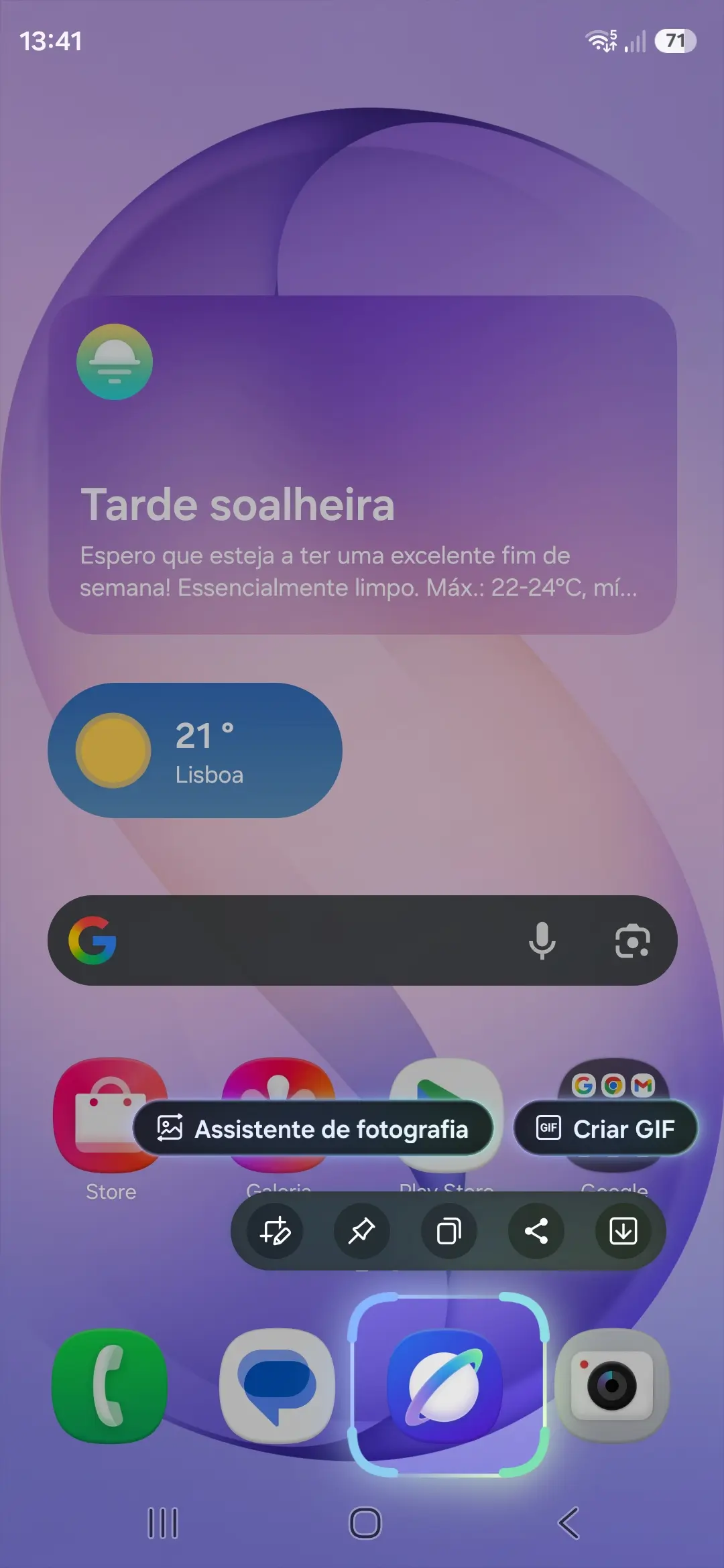Copy the selected area
This screenshot has width=724, height=1568.
coord(449,1231)
